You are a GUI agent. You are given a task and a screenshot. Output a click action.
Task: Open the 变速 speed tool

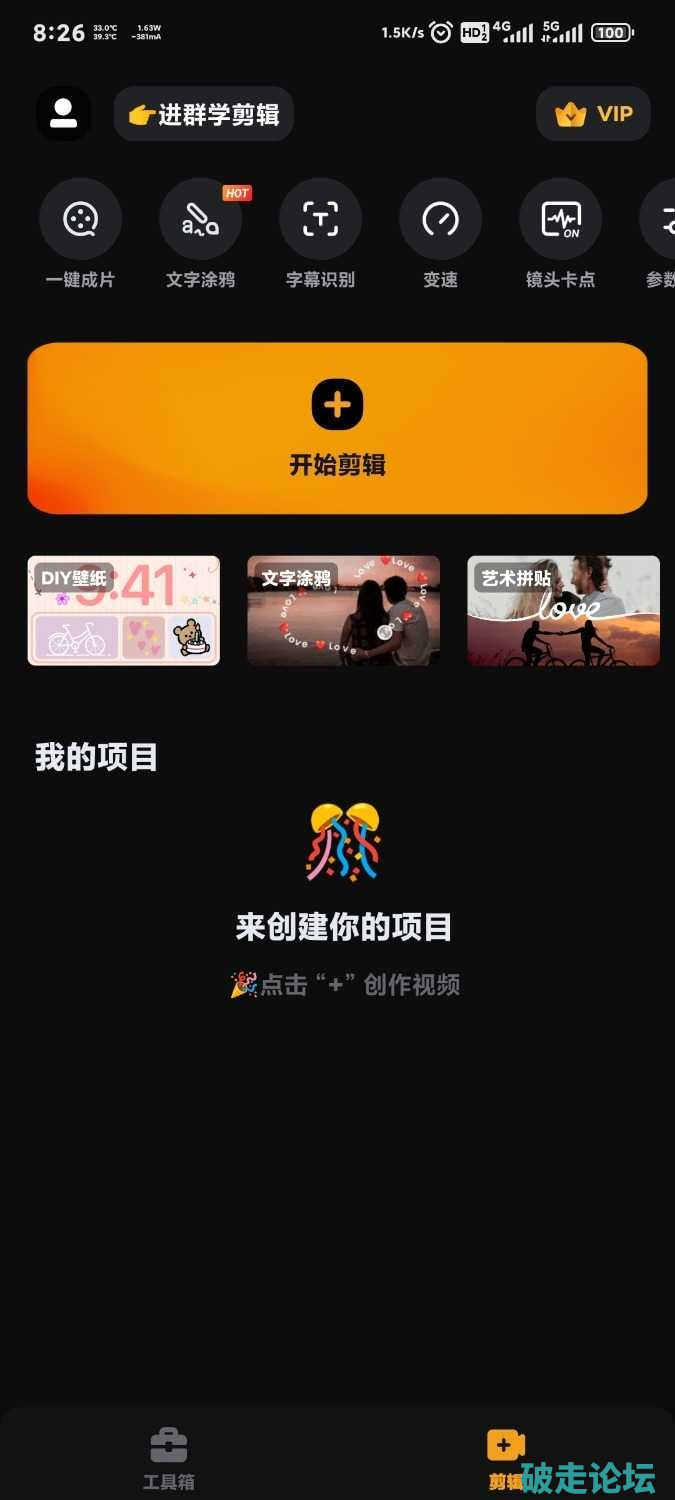point(440,219)
